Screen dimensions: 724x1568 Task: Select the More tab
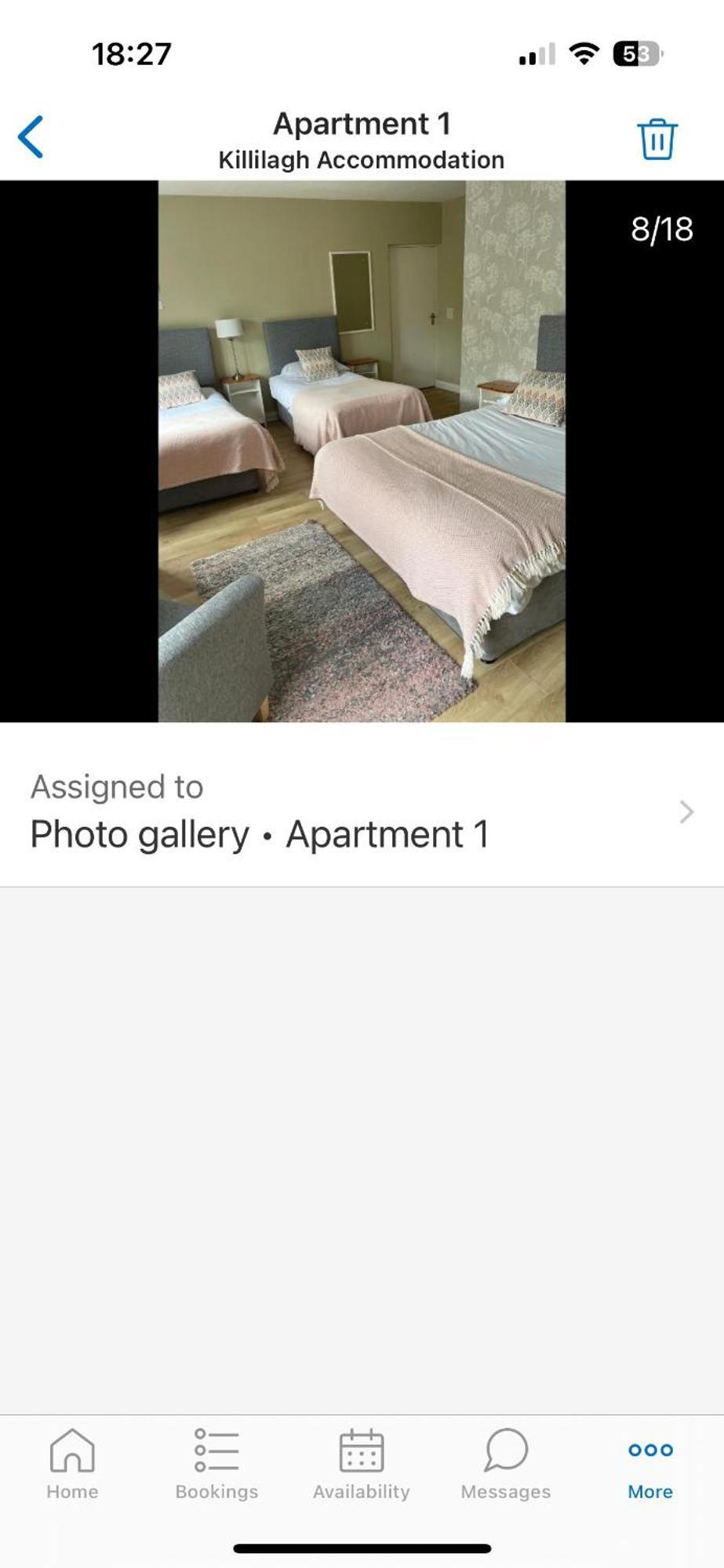point(650,1463)
